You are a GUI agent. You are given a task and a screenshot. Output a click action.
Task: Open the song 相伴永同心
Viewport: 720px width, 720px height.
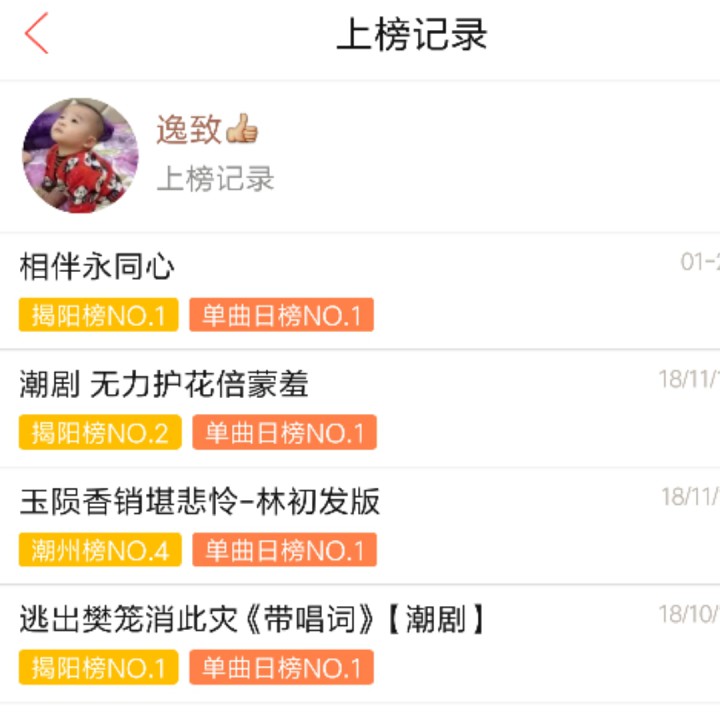click(x=98, y=267)
